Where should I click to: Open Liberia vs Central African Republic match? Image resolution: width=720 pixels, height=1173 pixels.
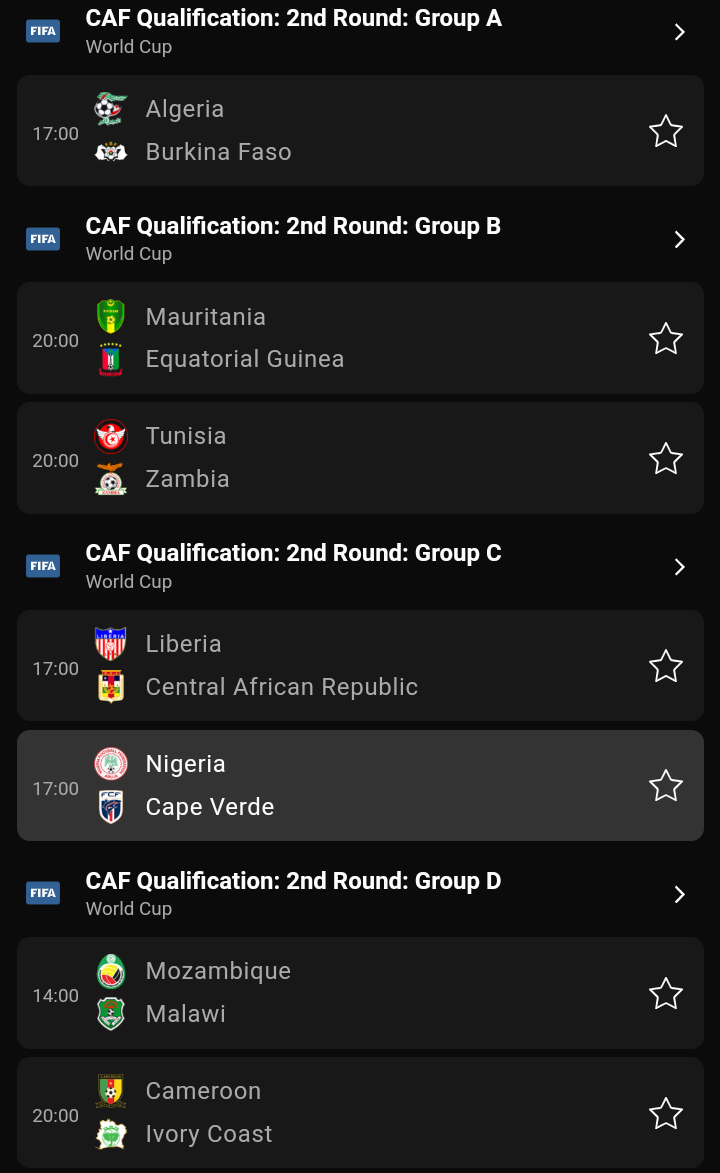pos(360,666)
